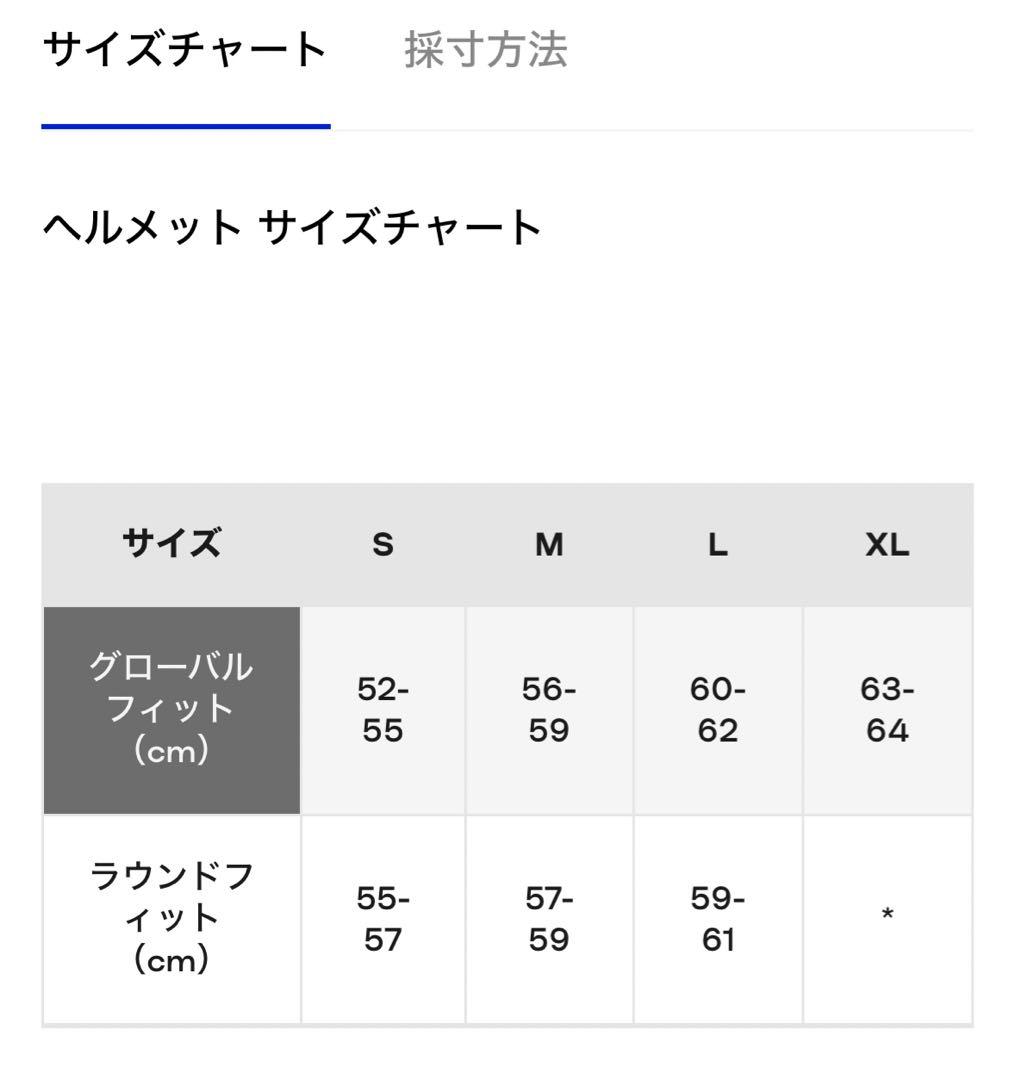Image resolution: width=1016 pixels, height=1080 pixels.
Task: Switch to the 採寸方法 tab
Action: tap(486, 50)
